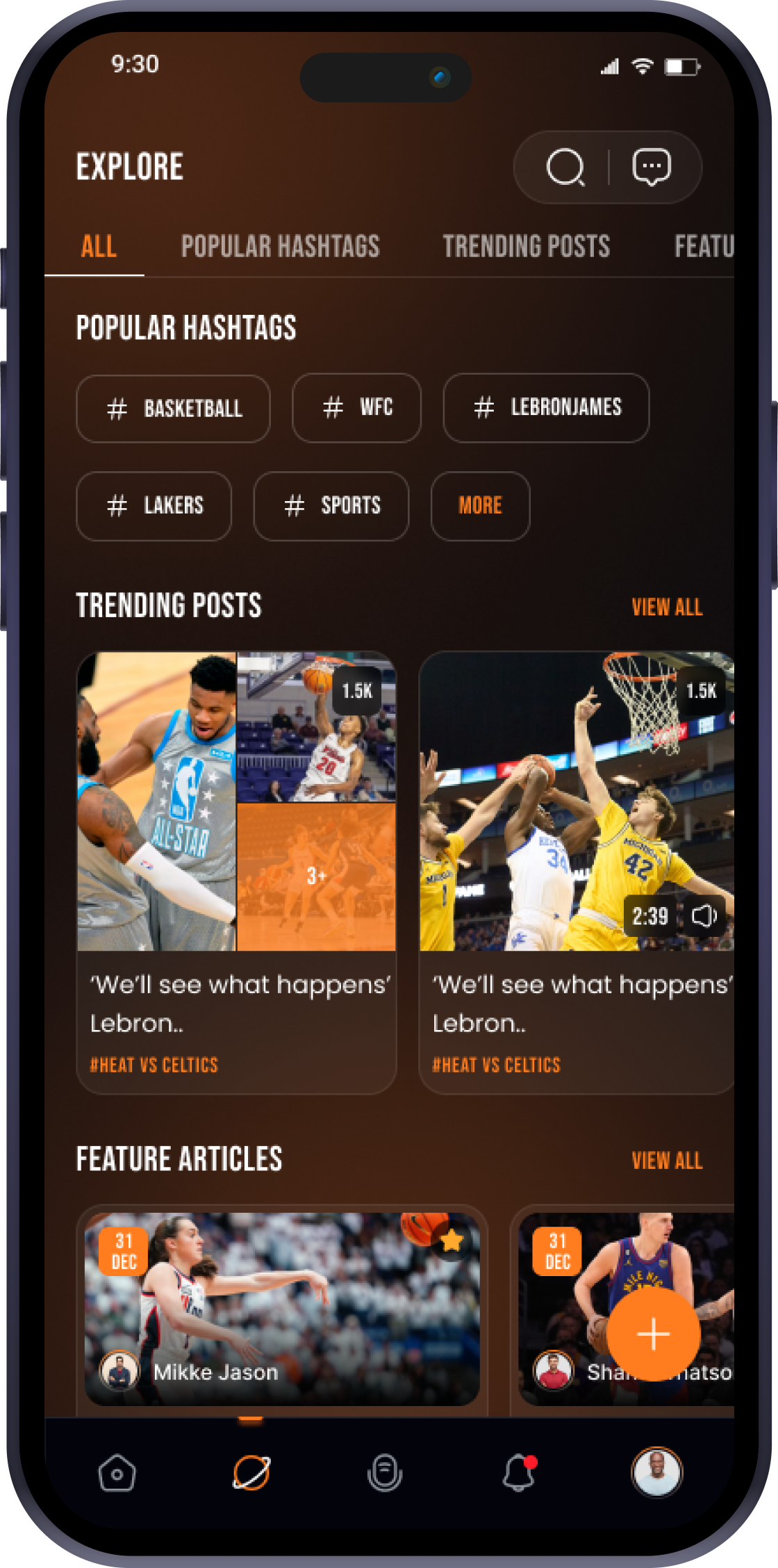Unmute the 2:39 video post
This screenshot has width=778, height=1568.
pos(704,916)
